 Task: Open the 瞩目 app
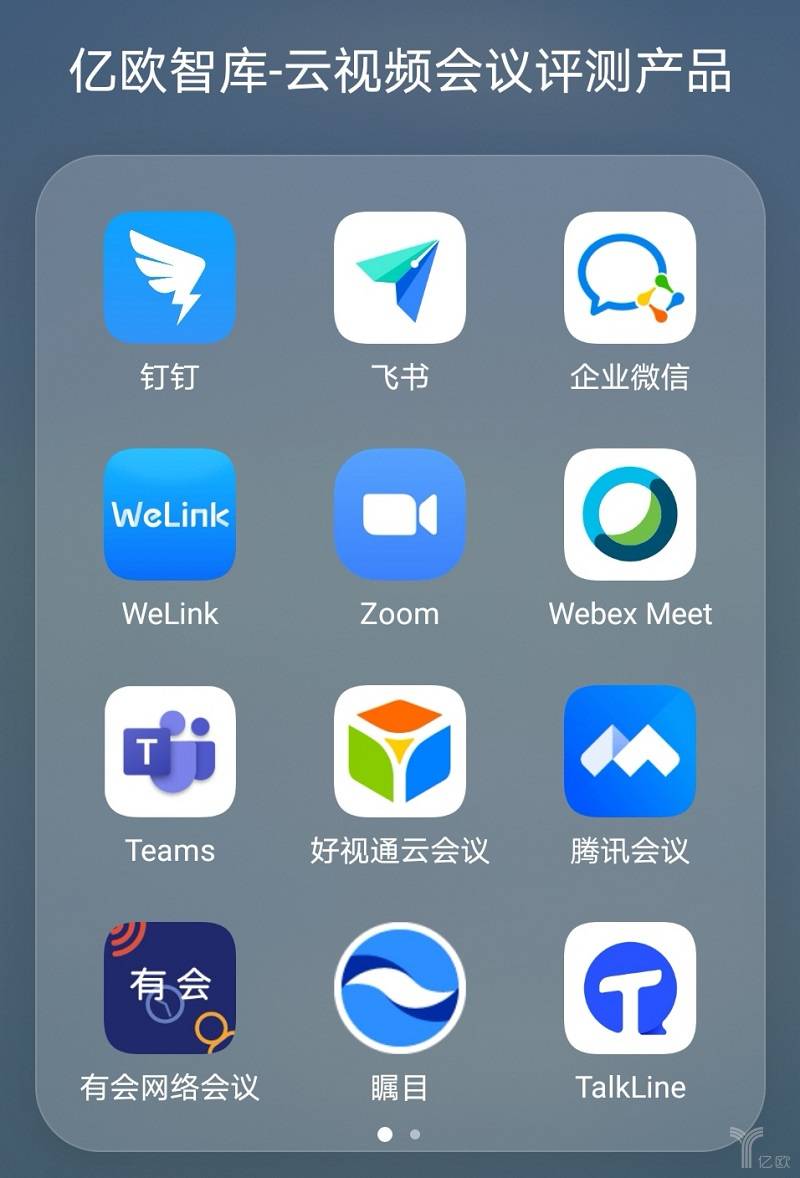[400, 988]
